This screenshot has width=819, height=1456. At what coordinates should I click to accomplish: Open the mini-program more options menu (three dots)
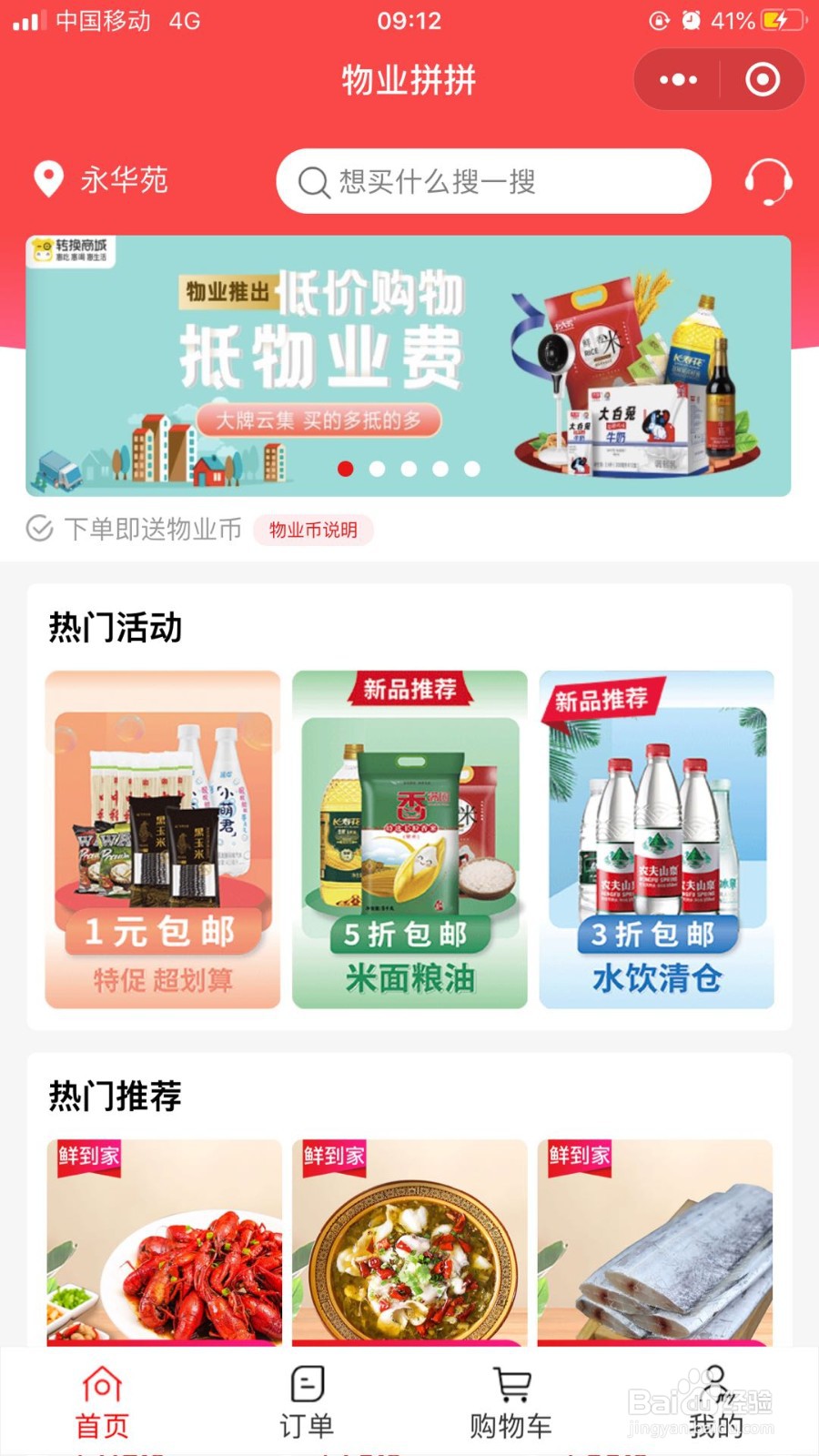coord(677,79)
